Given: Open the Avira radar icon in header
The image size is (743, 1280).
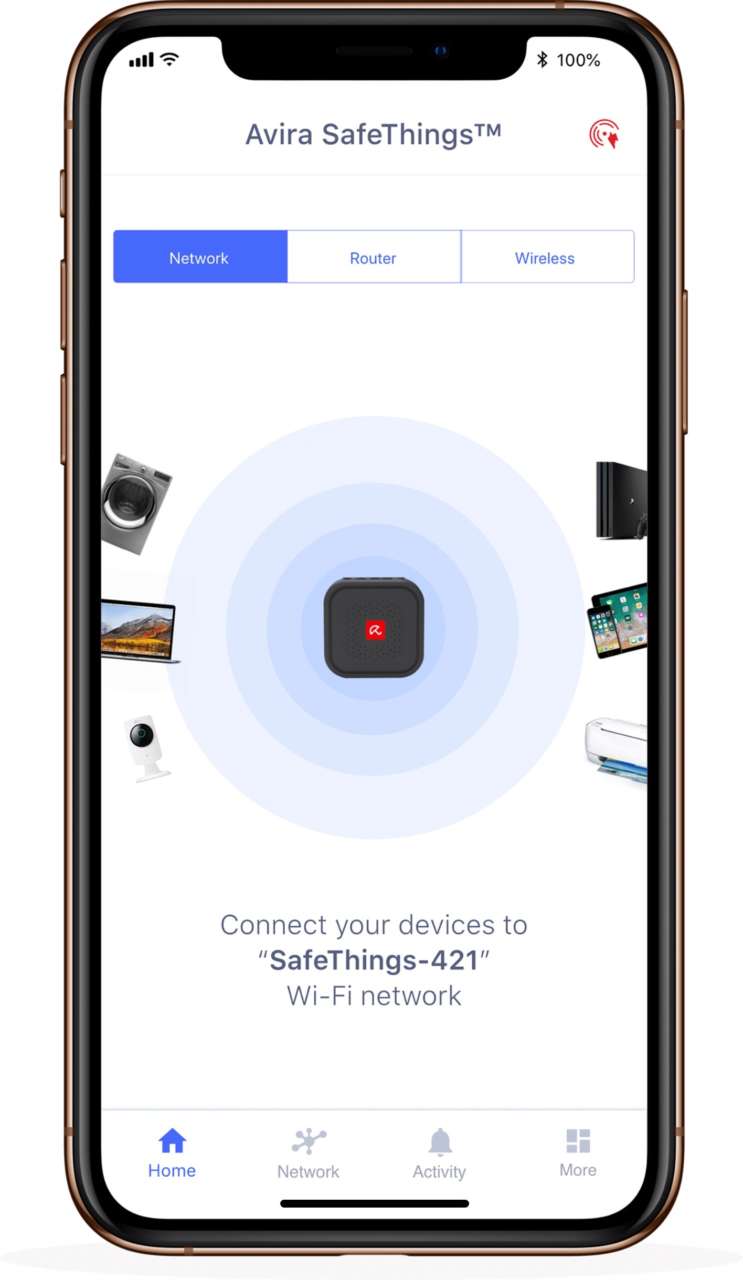Looking at the screenshot, I should (603, 134).
